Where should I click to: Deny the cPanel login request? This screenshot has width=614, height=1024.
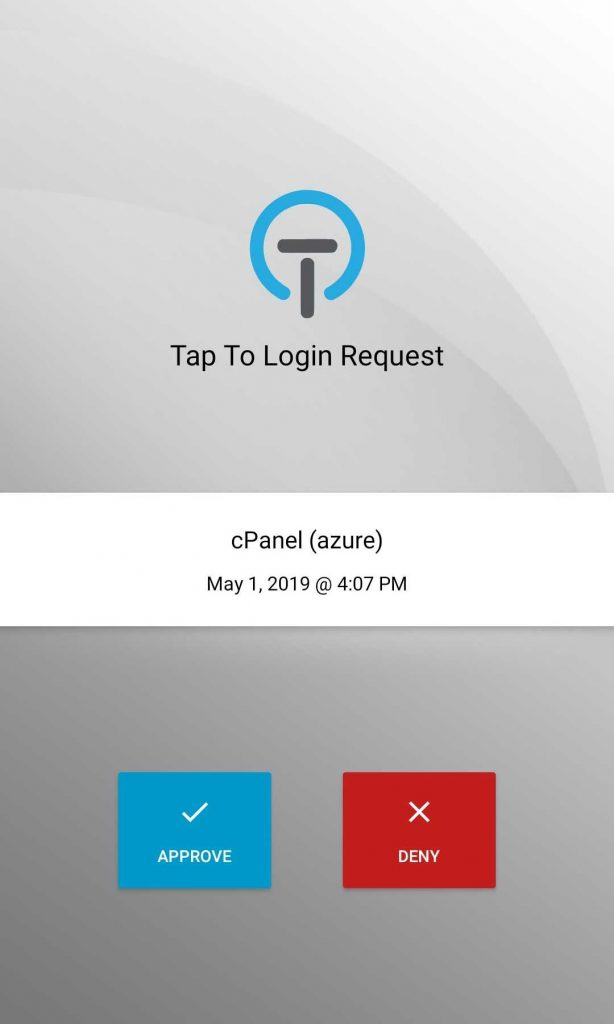pos(419,829)
